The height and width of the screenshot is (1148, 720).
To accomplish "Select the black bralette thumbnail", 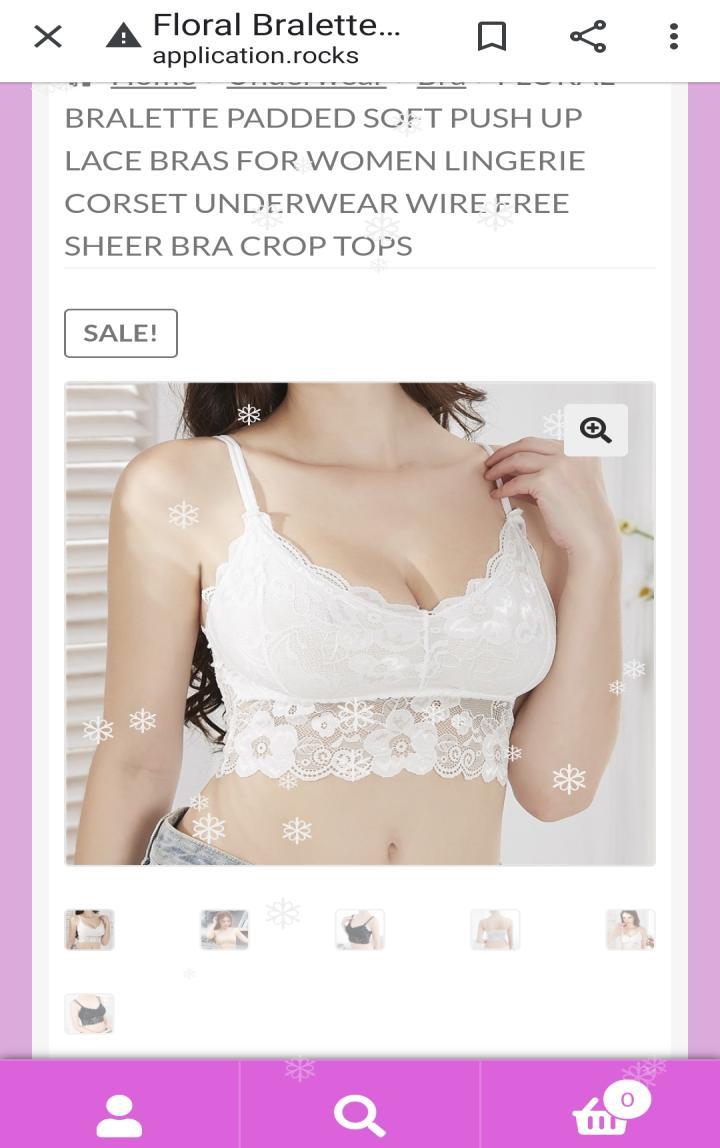I will (359, 928).
